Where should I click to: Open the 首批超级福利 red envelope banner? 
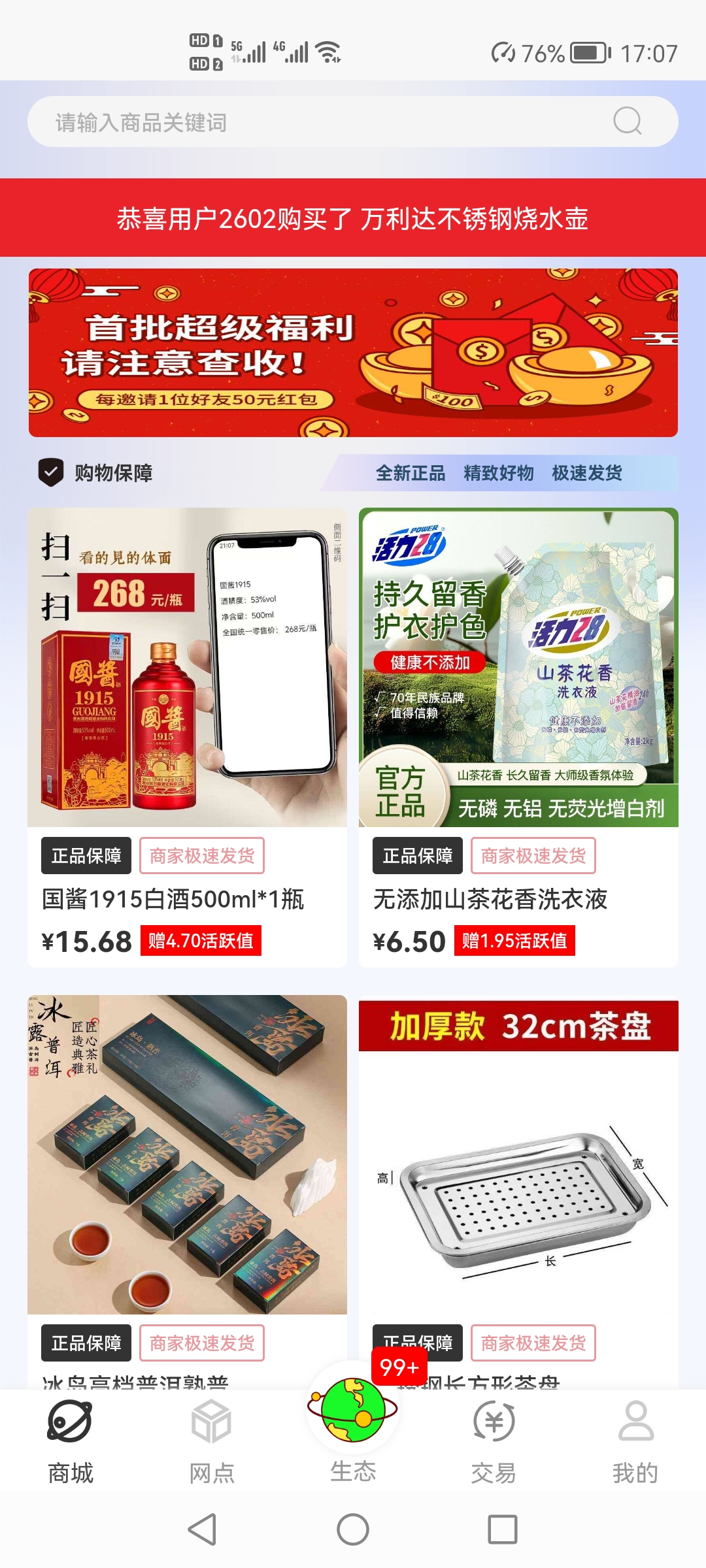point(353,353)
